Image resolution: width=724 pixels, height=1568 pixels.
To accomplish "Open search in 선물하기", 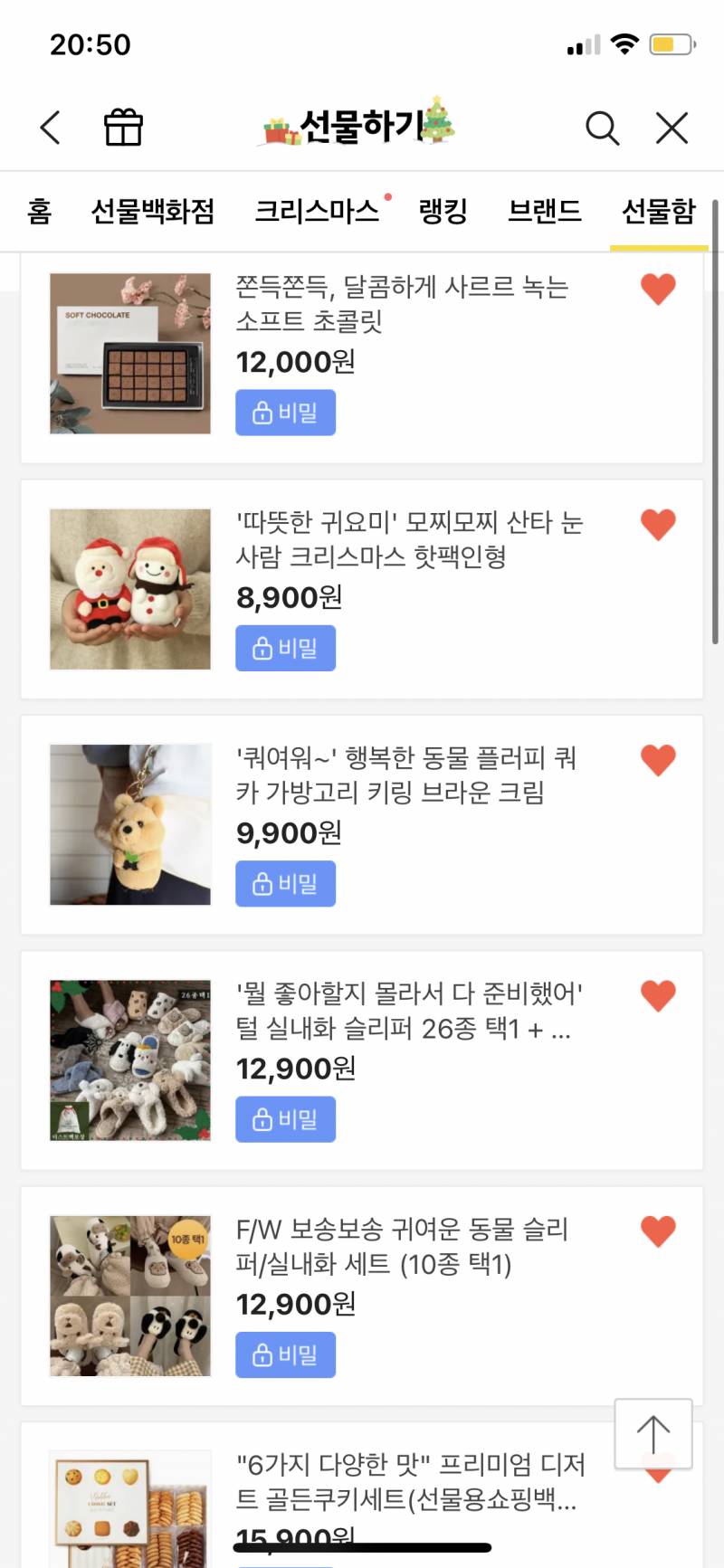I will click(603, 128).
